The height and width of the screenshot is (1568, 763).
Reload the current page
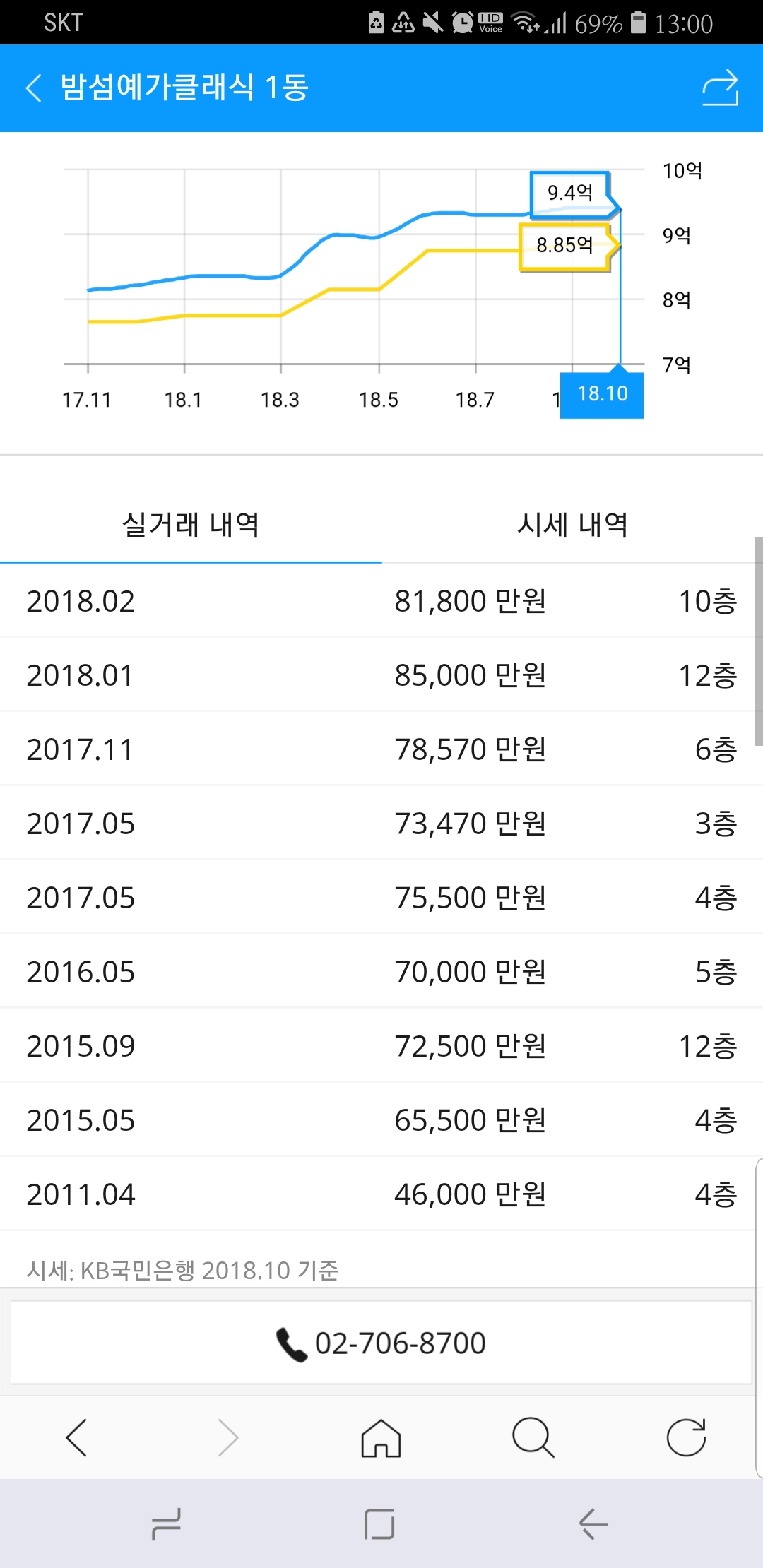[686, 1437]
